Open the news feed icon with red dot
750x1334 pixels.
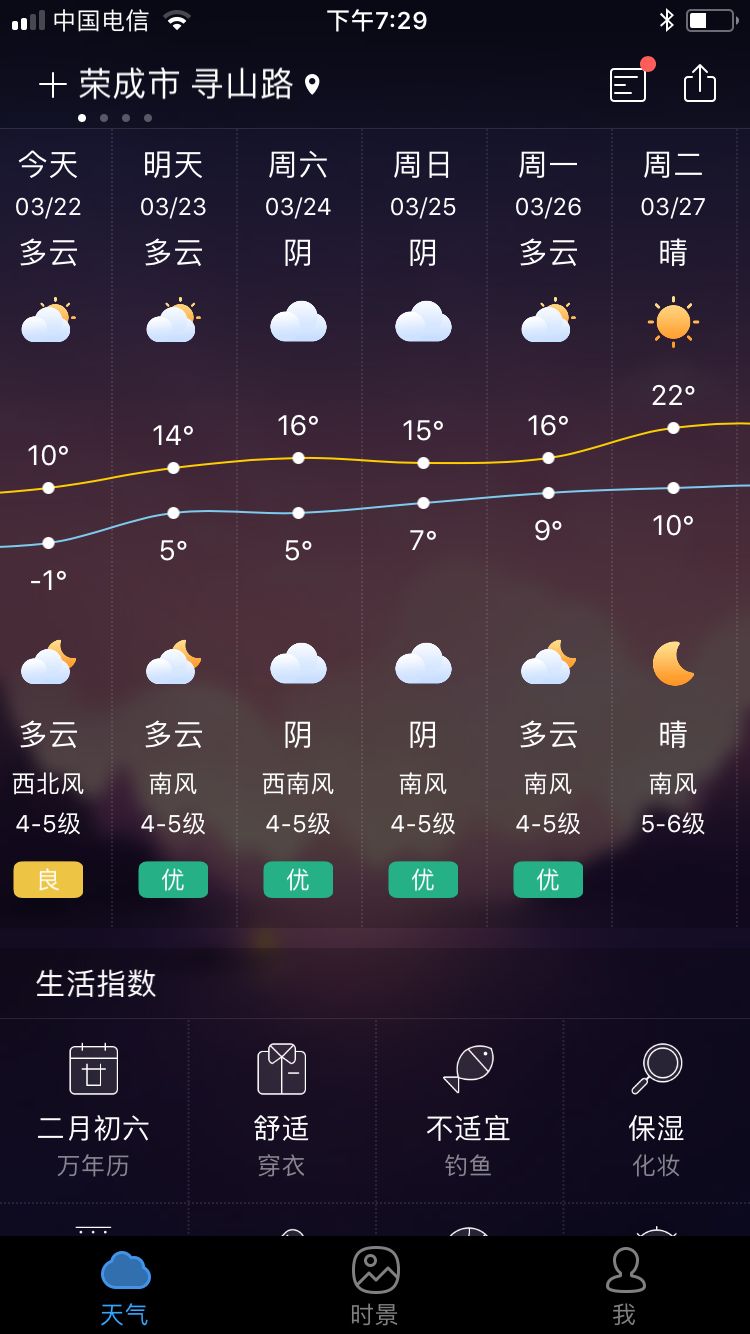(630, 82)
